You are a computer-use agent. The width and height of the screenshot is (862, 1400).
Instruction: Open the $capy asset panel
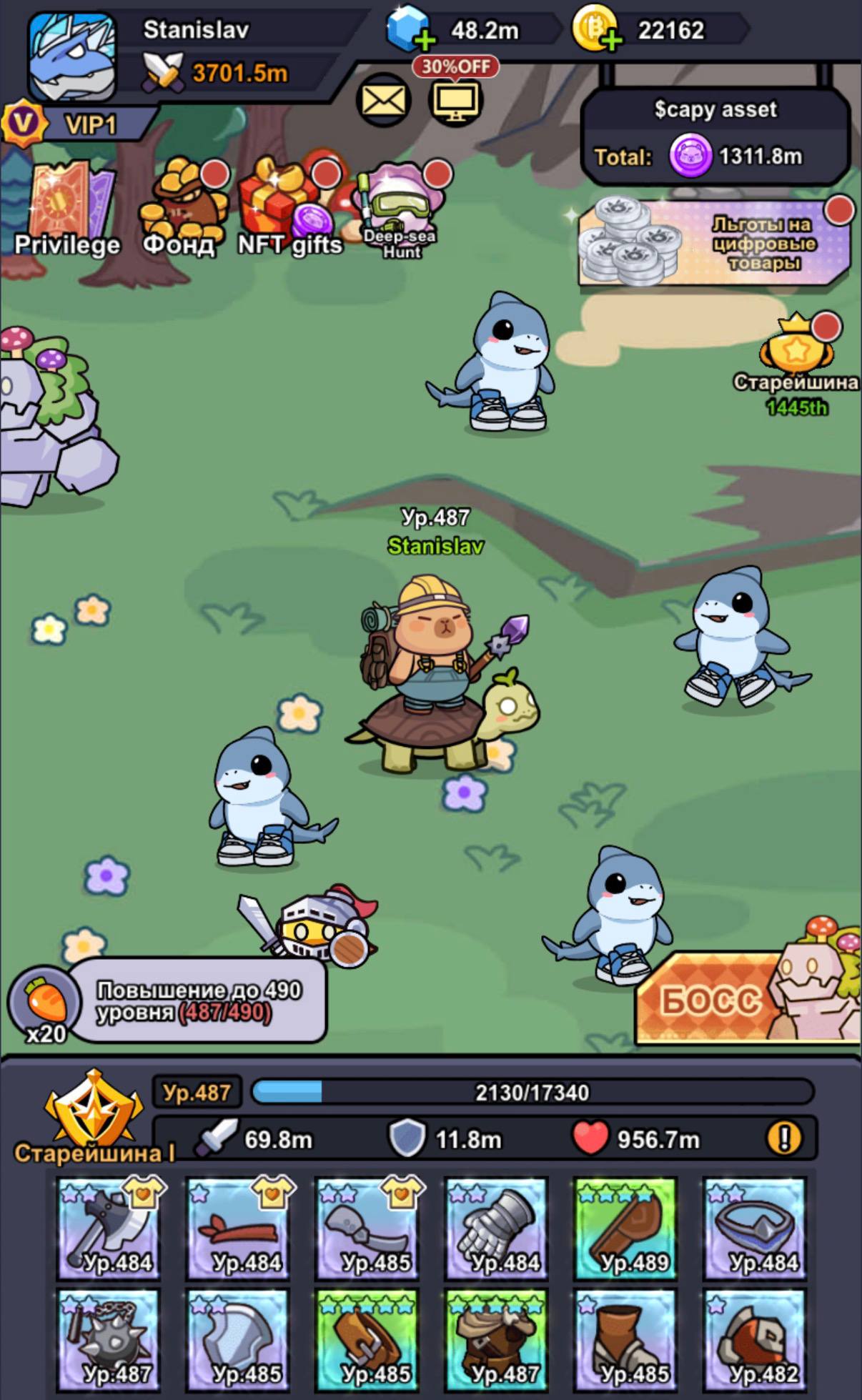(715, 136)
